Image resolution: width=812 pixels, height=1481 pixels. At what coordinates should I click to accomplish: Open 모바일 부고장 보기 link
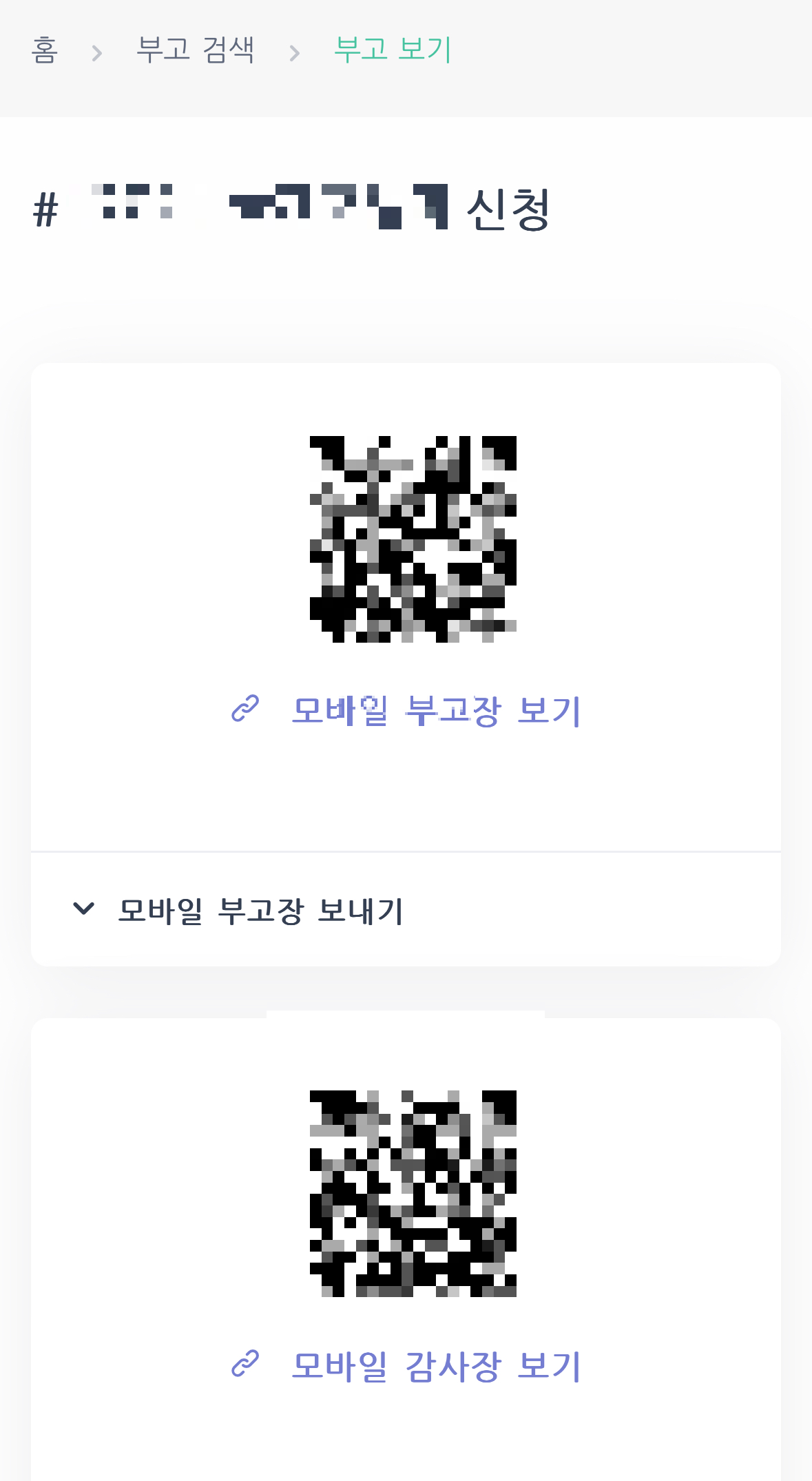(x=406, y=710)
